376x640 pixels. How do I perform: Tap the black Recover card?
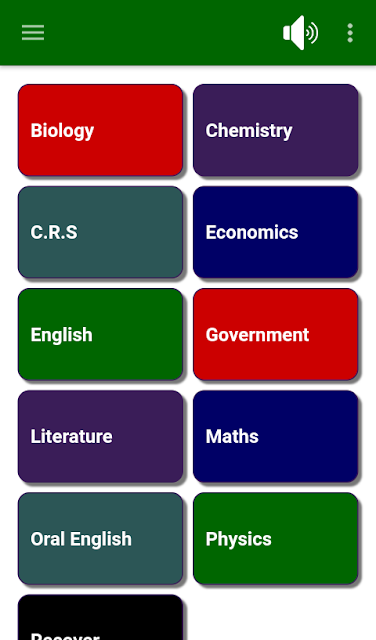pyautogui.click(x=100, y=618)
